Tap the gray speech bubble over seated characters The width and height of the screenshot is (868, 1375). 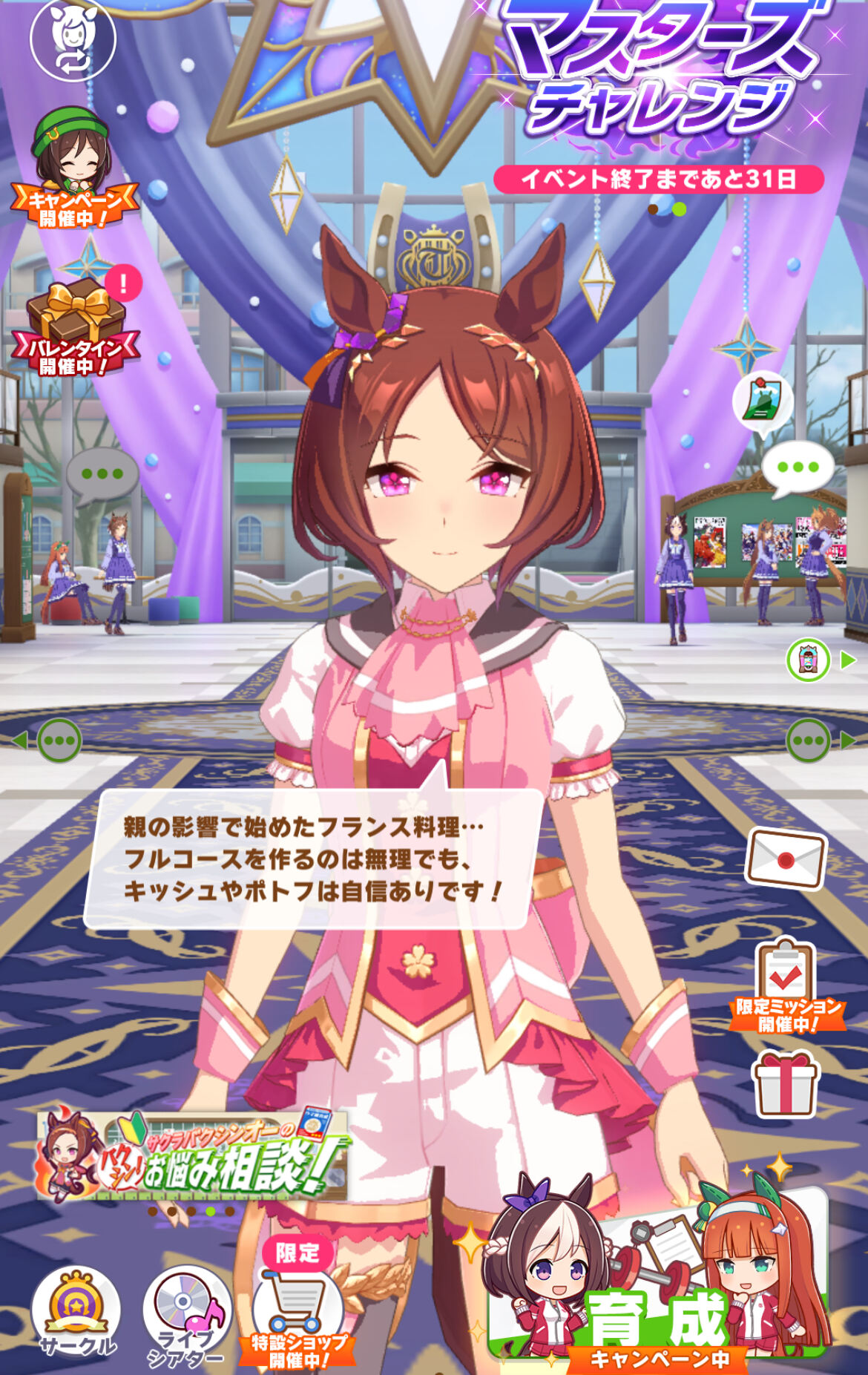click(x=102, y=474)
